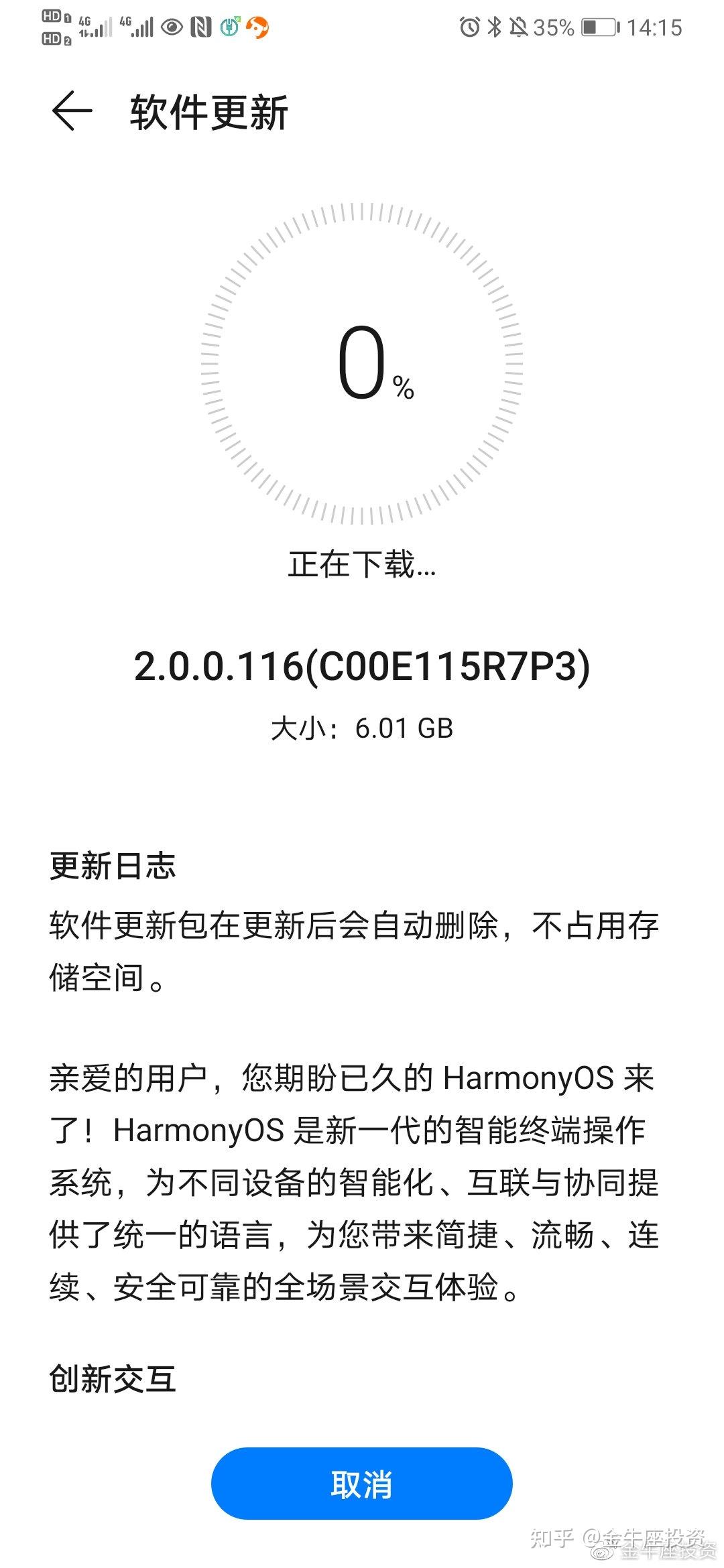Go back from the 软件更新 screen
Viewport: 724px width, 1568px height.
[72, 111]
